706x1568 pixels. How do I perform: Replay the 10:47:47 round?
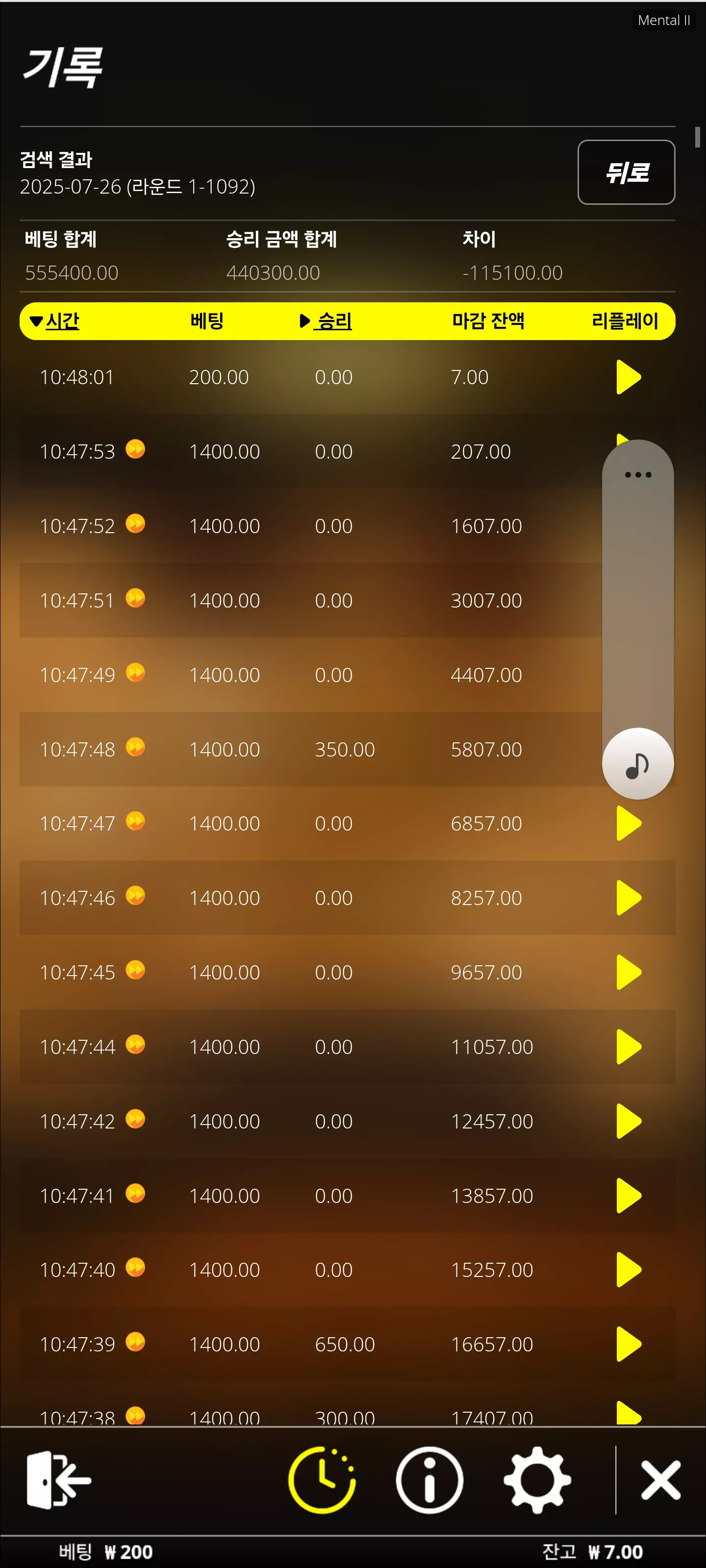(628, 824)
